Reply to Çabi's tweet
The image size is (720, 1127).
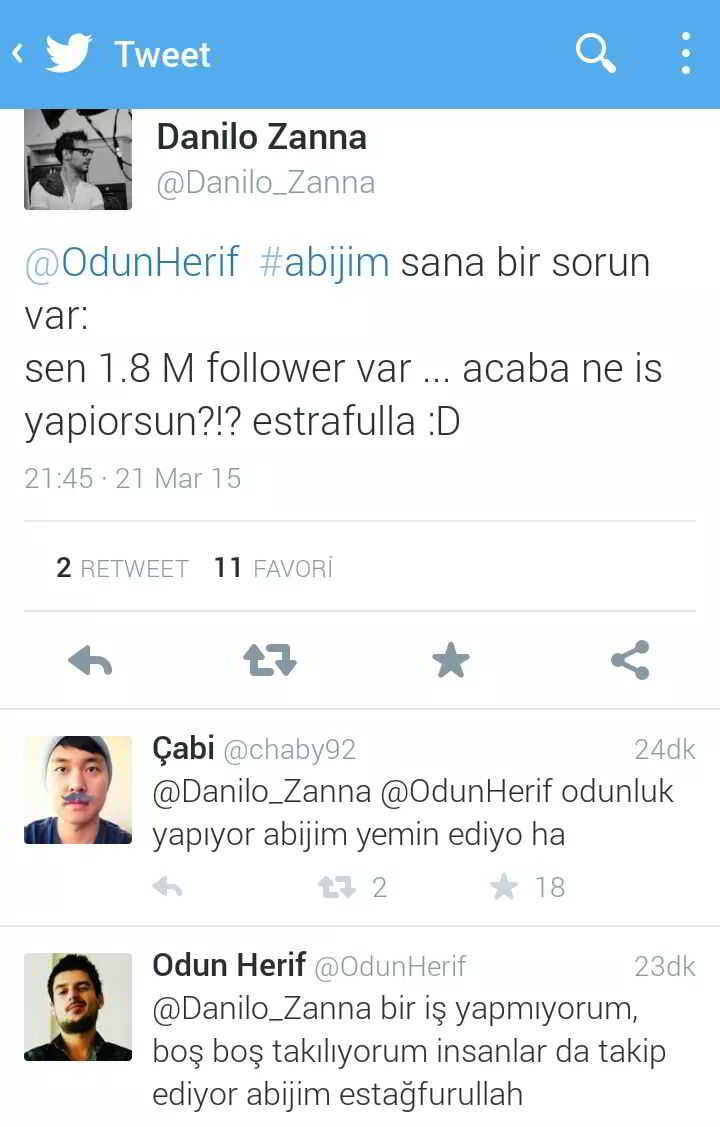[167, 887]
